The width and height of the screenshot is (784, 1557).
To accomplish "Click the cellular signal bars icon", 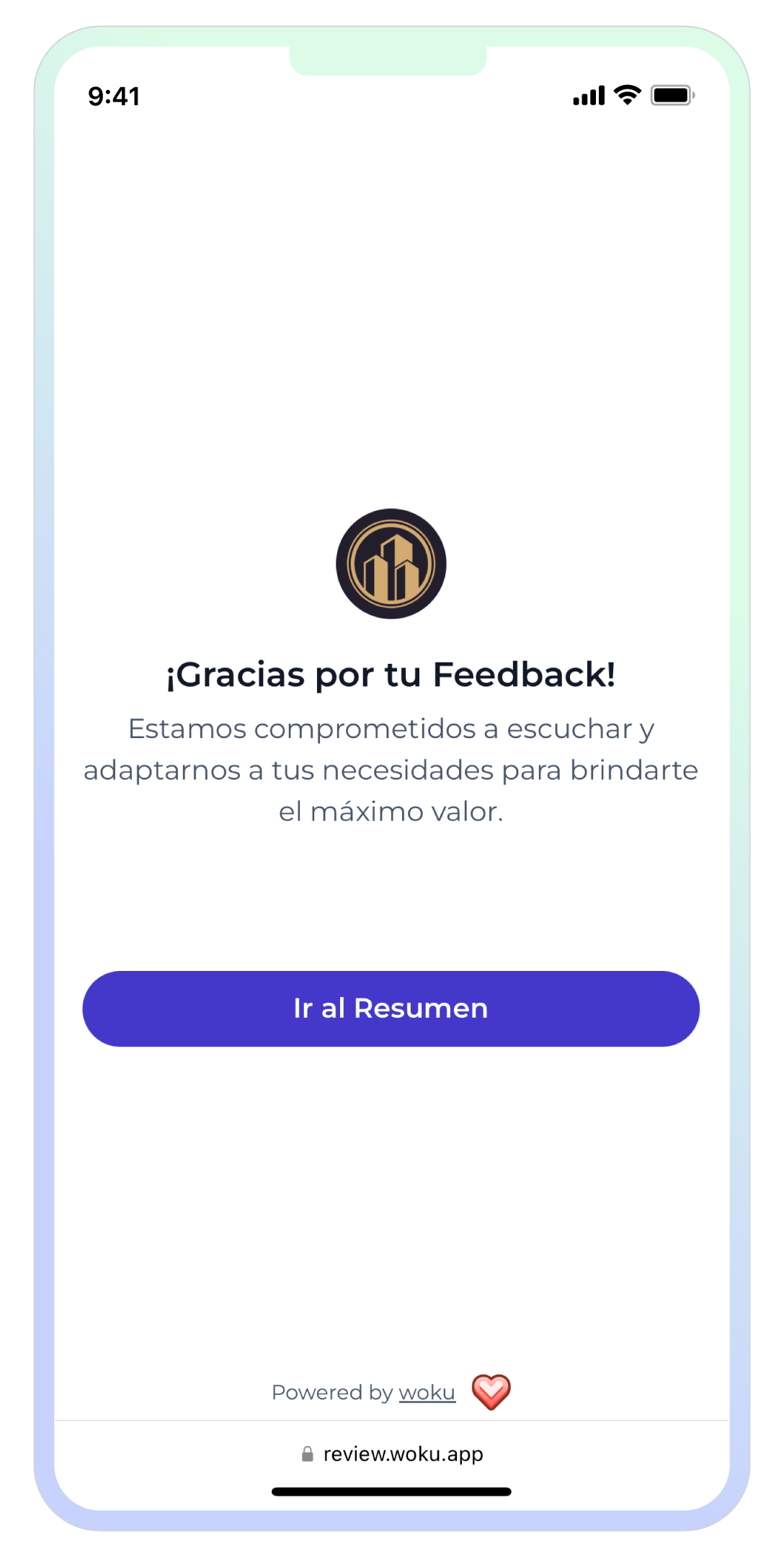I will tap(587, 94).
